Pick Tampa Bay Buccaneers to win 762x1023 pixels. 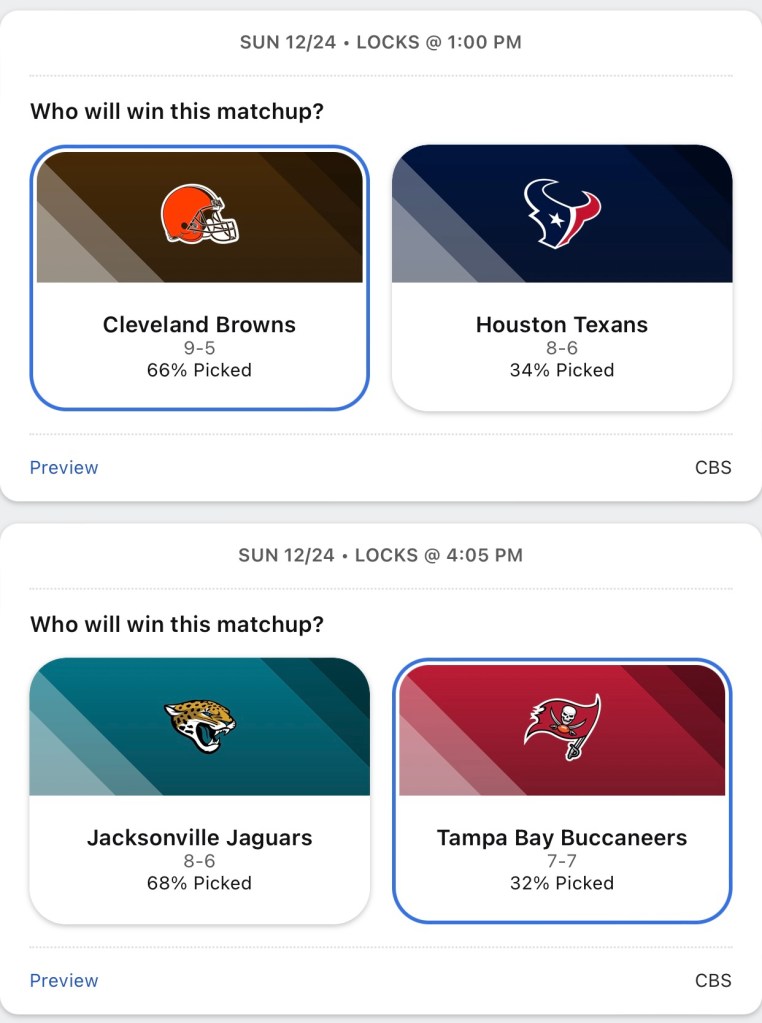pyautogui.click(x=561, y=790)
